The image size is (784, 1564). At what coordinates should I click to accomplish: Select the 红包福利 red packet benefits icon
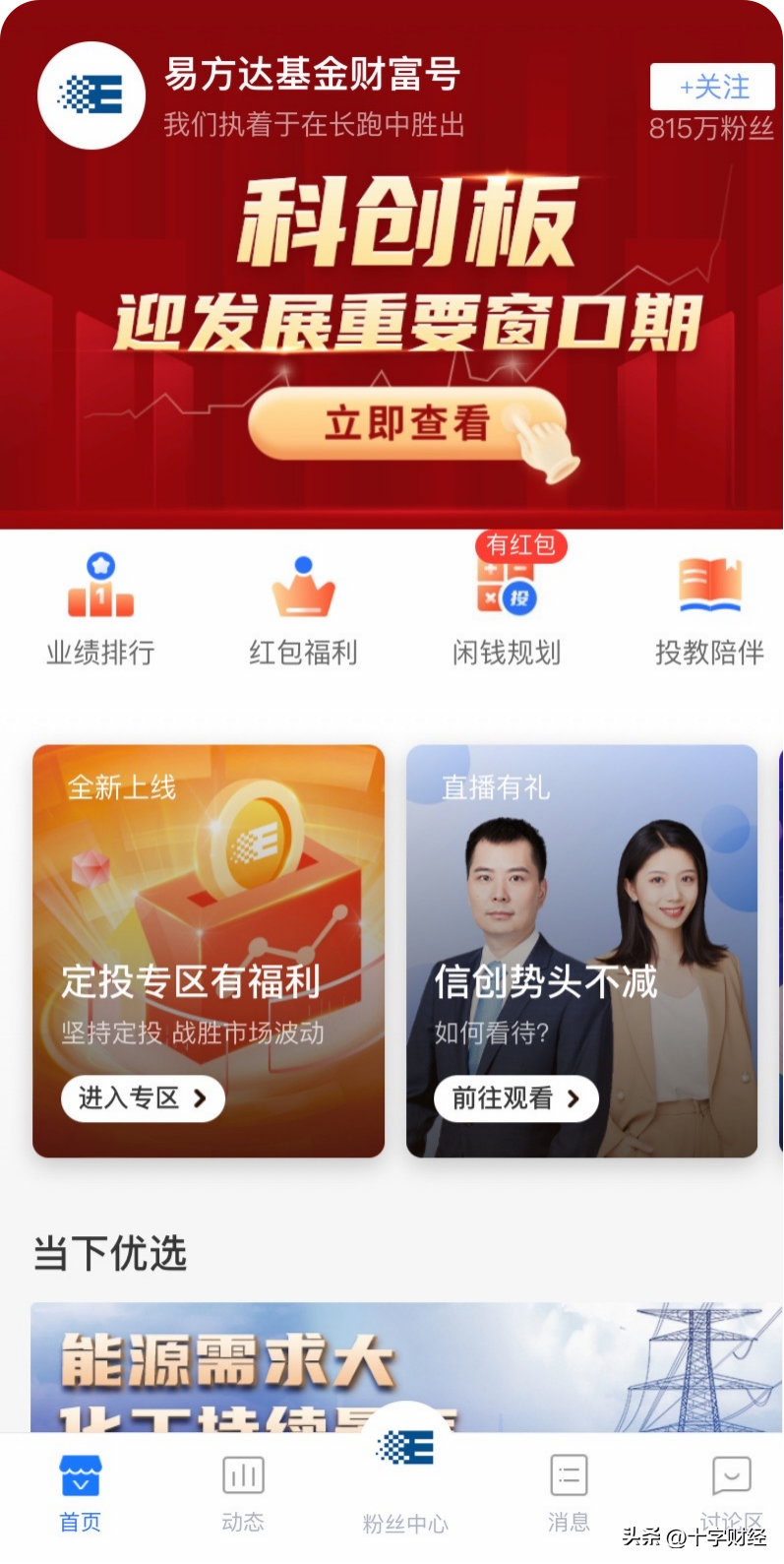tap(301, 608)
